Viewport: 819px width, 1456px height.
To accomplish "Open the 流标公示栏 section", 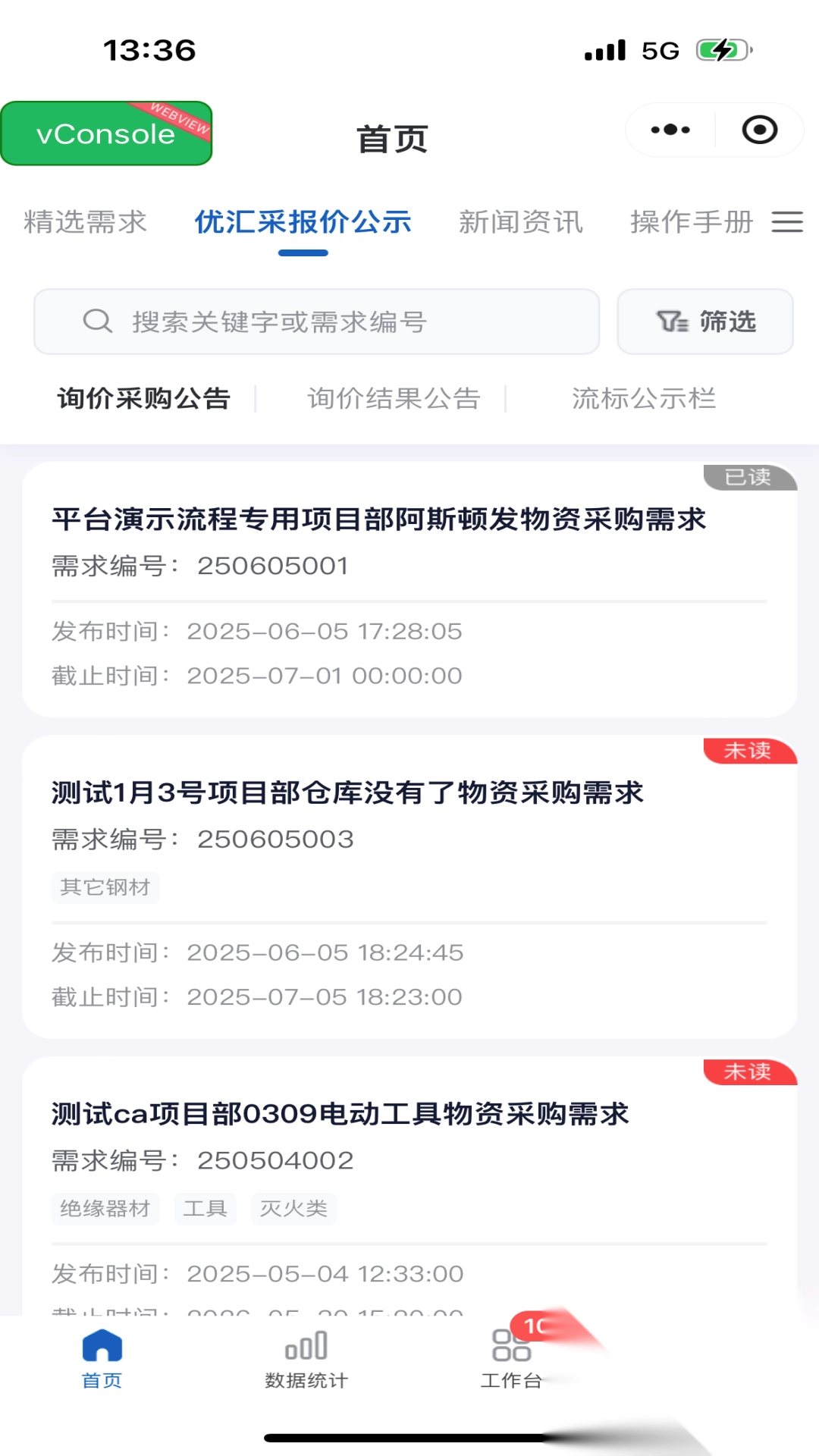I will click(645, 399).
